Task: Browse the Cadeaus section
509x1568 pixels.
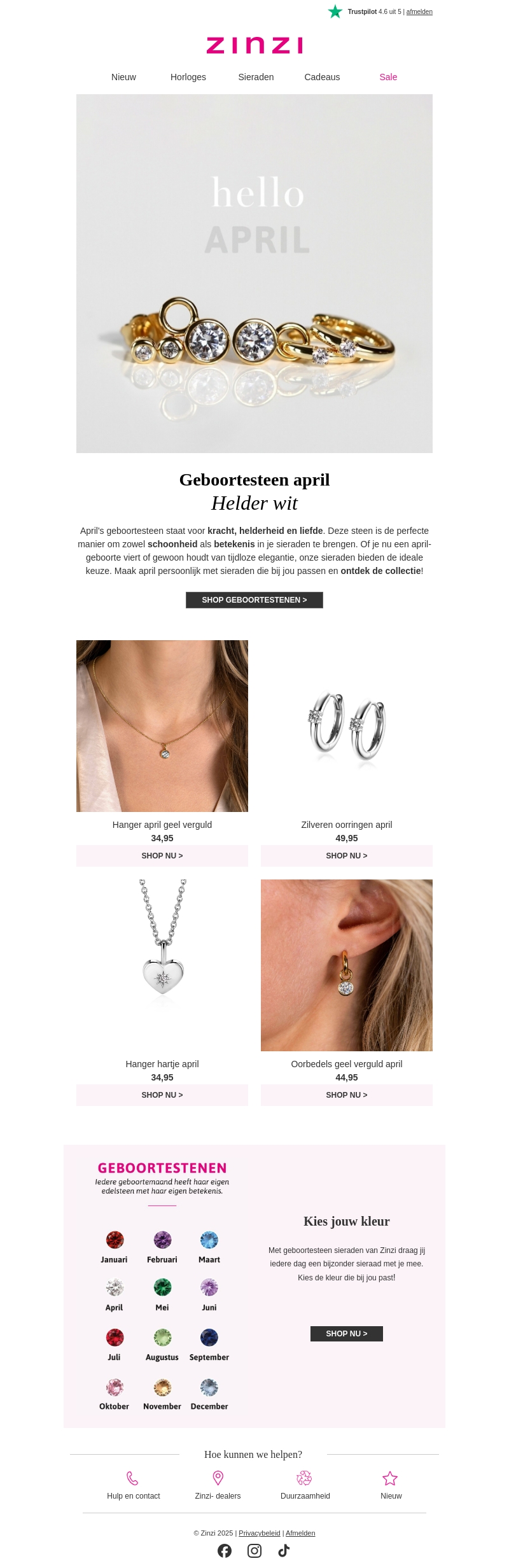Action: [322, 77]
